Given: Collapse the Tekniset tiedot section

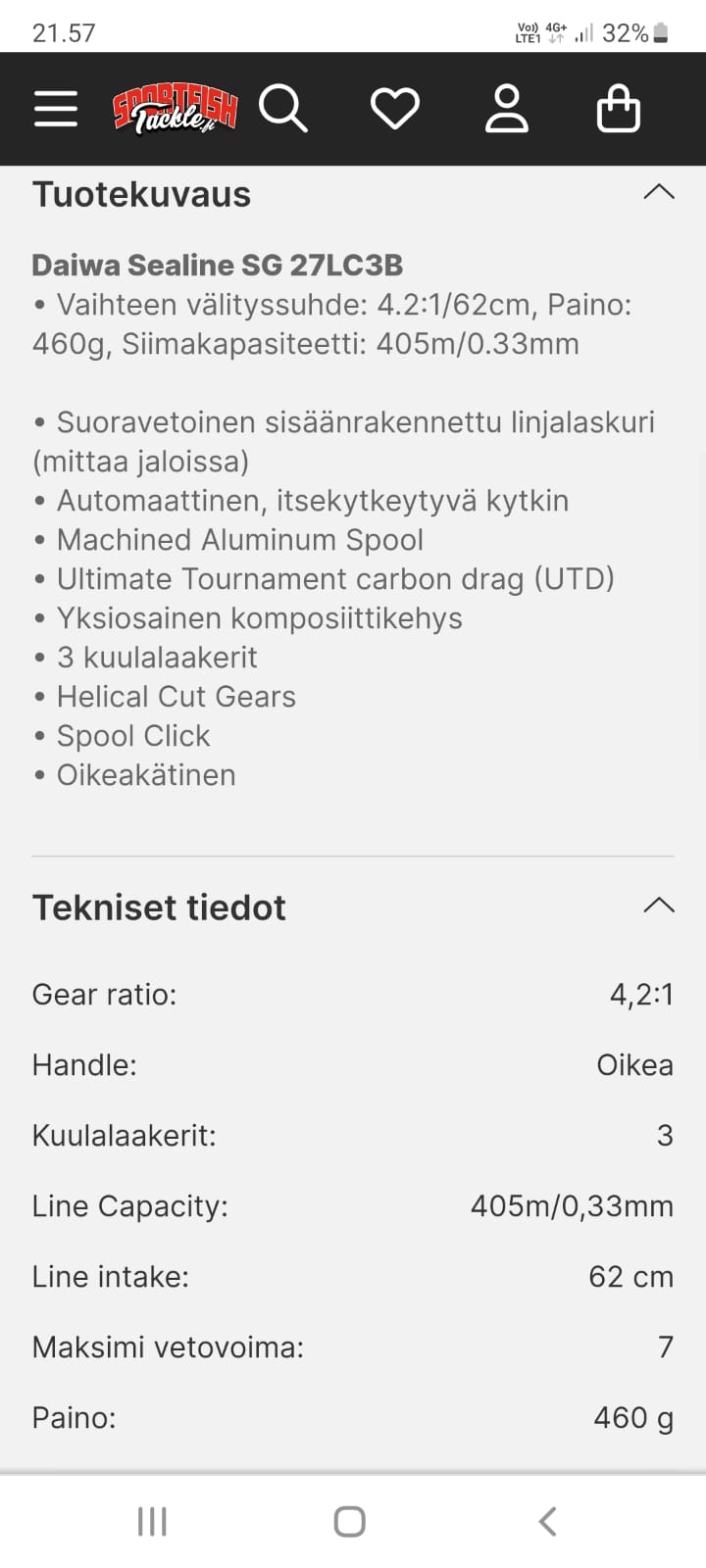Looking at the screenshot, I should pos(659,906).
